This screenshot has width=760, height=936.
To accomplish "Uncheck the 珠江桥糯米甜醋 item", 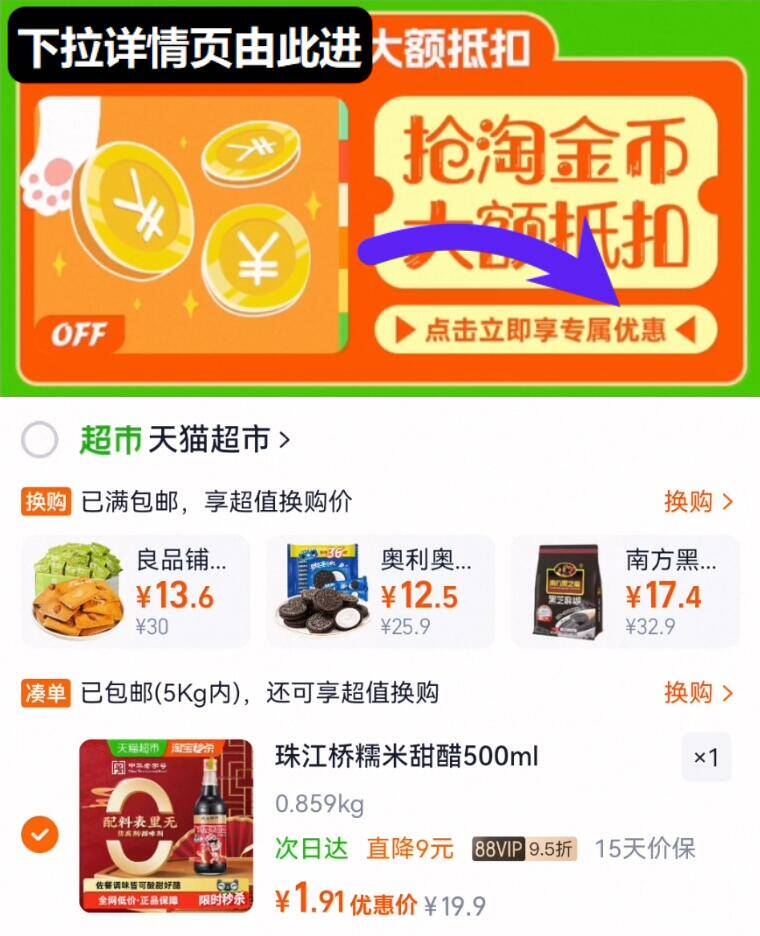I will [x=40, y=832].
